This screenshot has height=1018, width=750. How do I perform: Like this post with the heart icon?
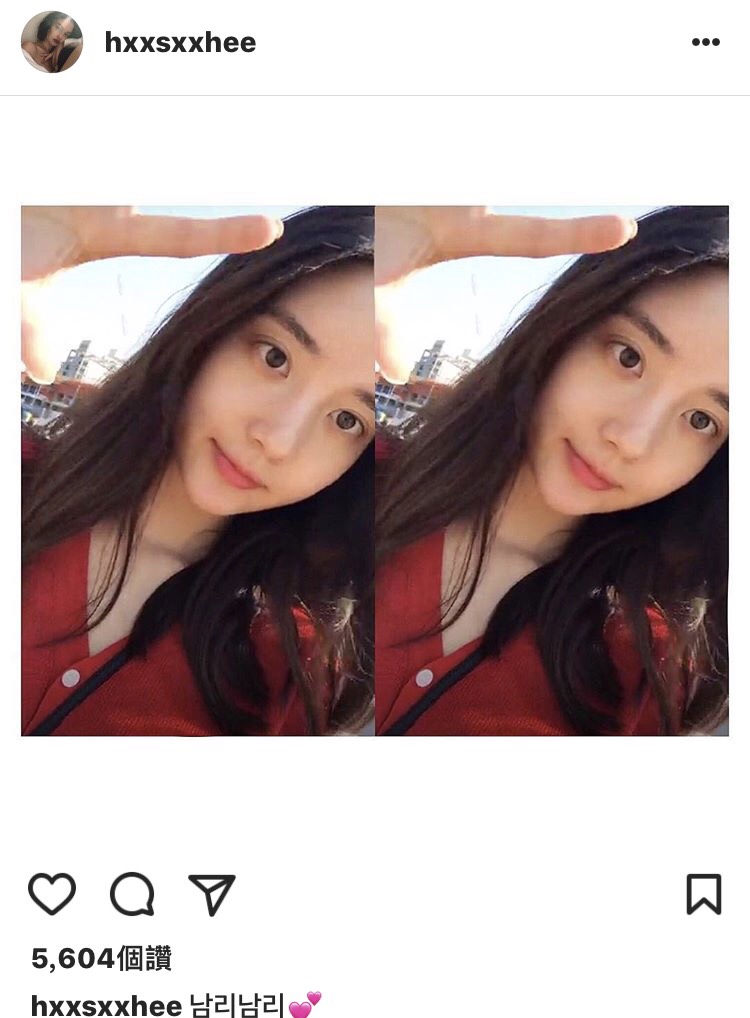[52, 893]
